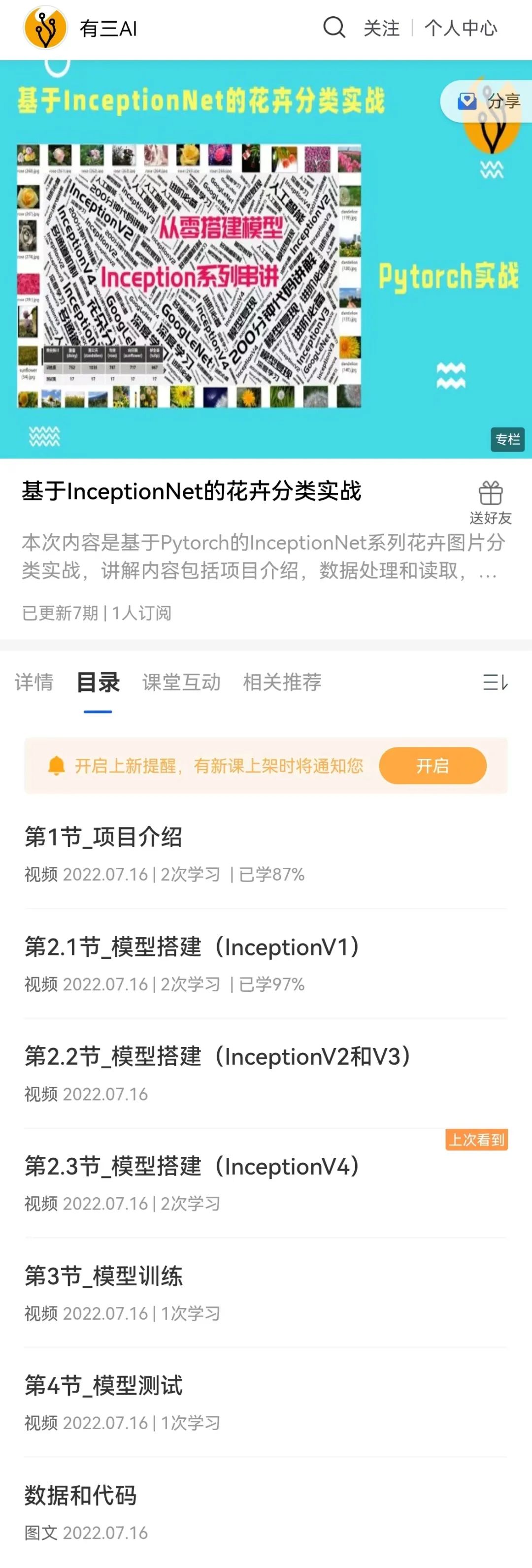Tap 送好友 gift icon
This screenshot has width=532, height=1568.
[x=490, y=501]
